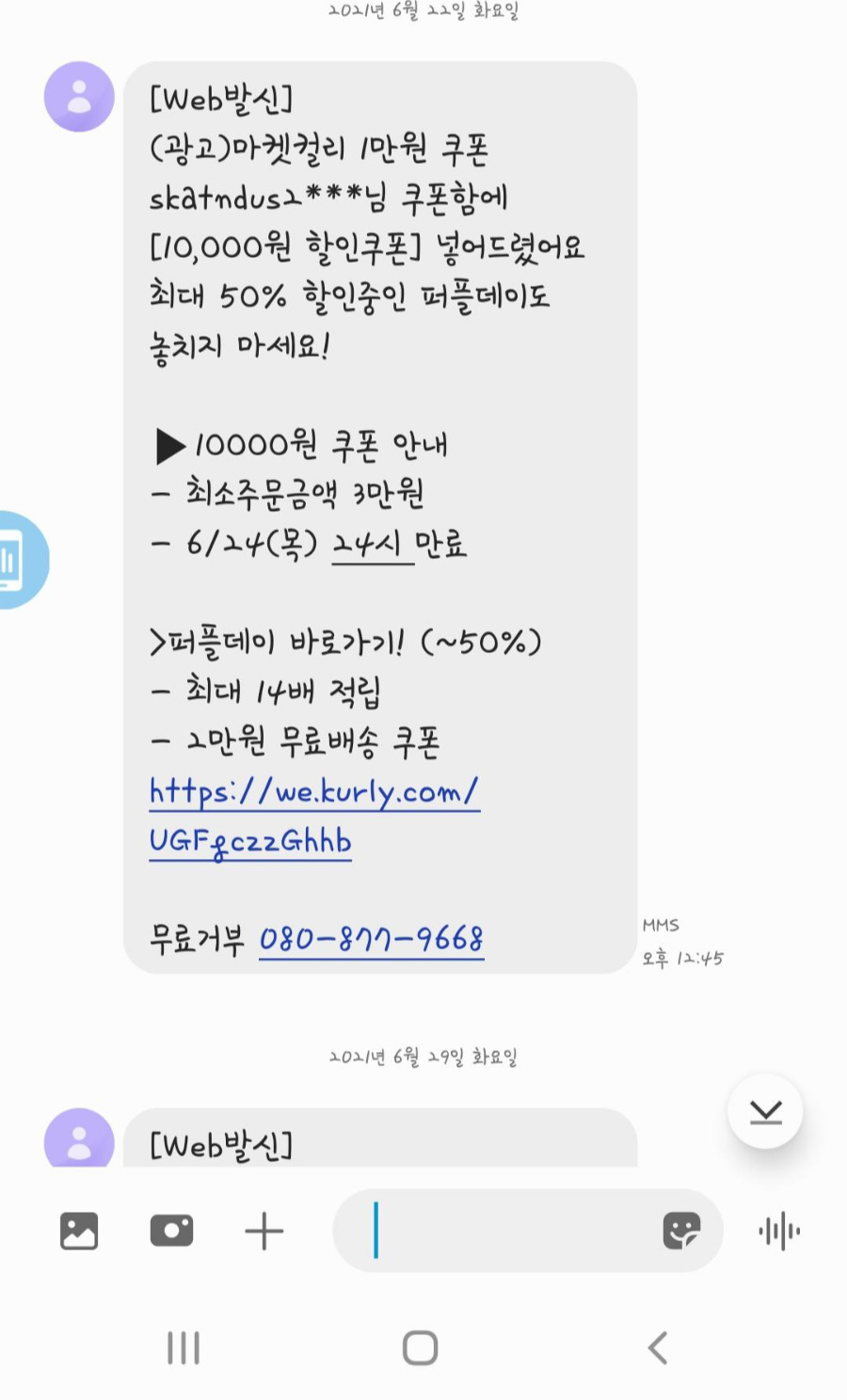Screen dimensions: 847x1400
Task: Open the emoji sticker icon in message bar
Action: pos(681,1229)
